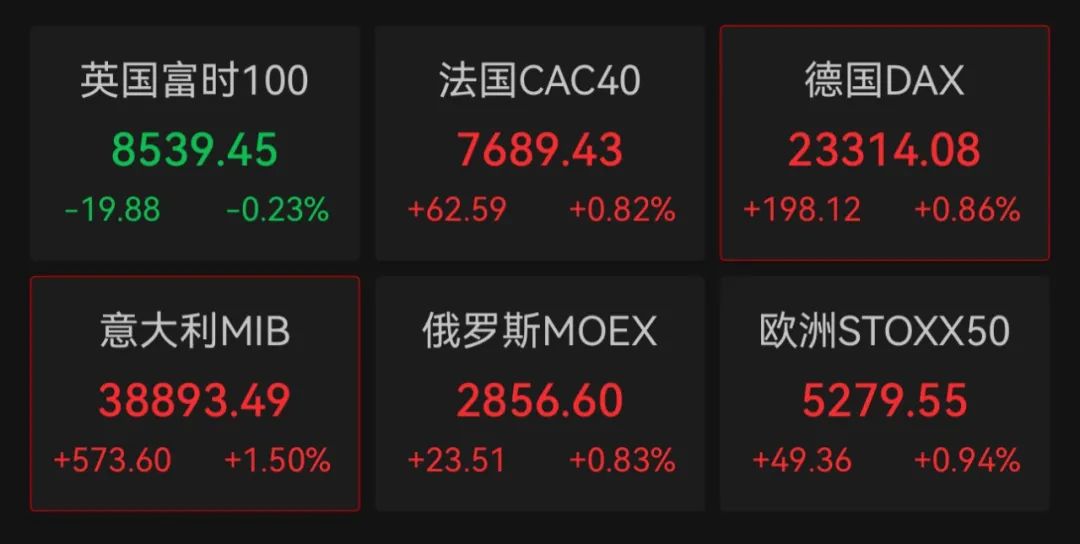View 法国CAC40 index details
Viewport: 1080px width, 544px height.
pyautogui.click(x=539, y=143)
